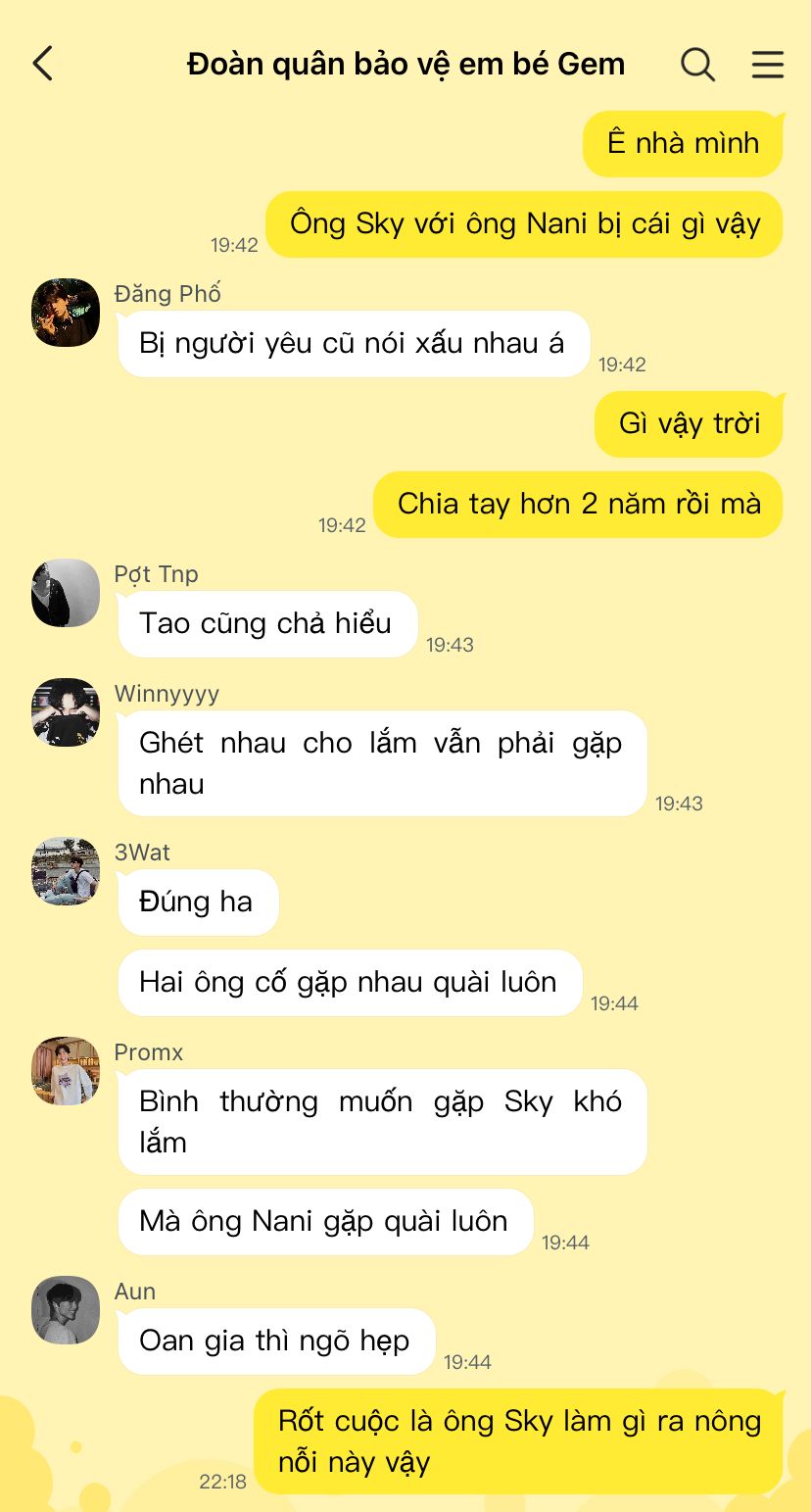Select Aun's avatar
The height and width of the screenshot is (1512, 811).
(66, 1310)
